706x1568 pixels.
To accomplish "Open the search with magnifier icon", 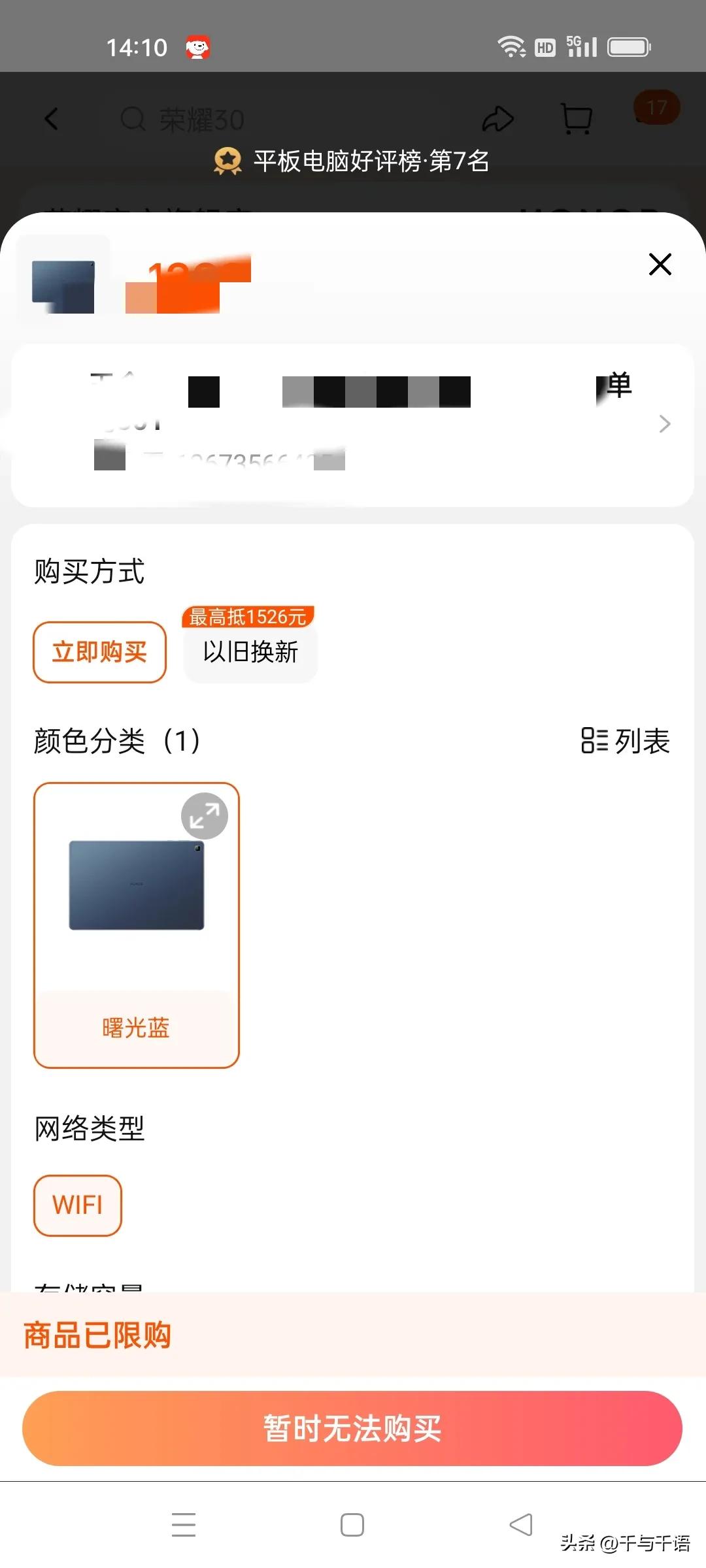I will coord(134,119).
